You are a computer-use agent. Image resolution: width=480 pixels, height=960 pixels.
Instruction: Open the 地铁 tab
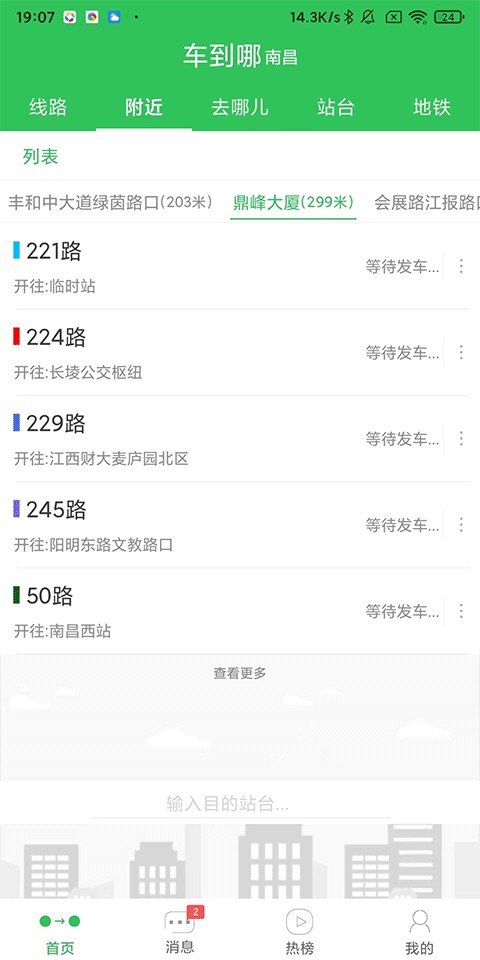(x=432, y=107)
